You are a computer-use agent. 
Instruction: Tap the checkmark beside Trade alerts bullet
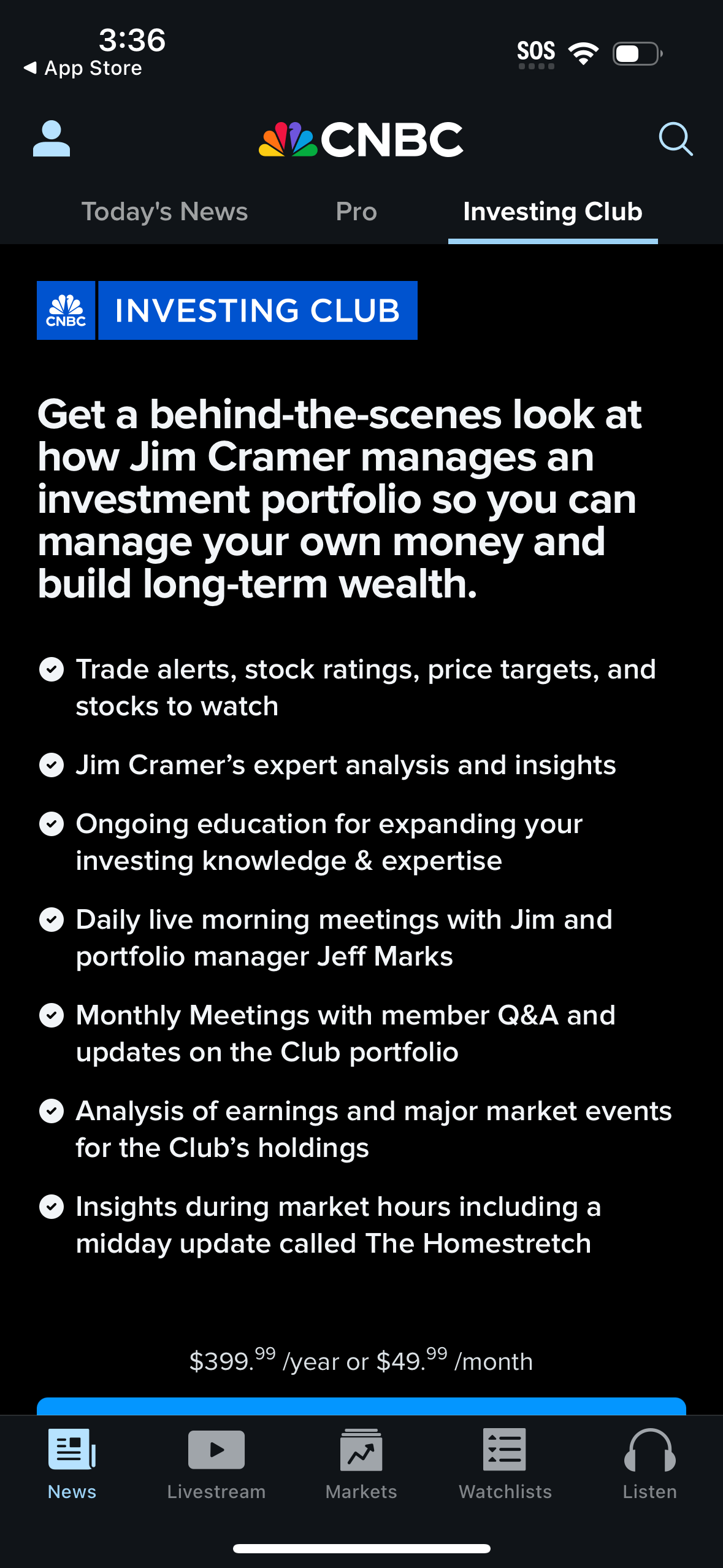coord(52,669)
